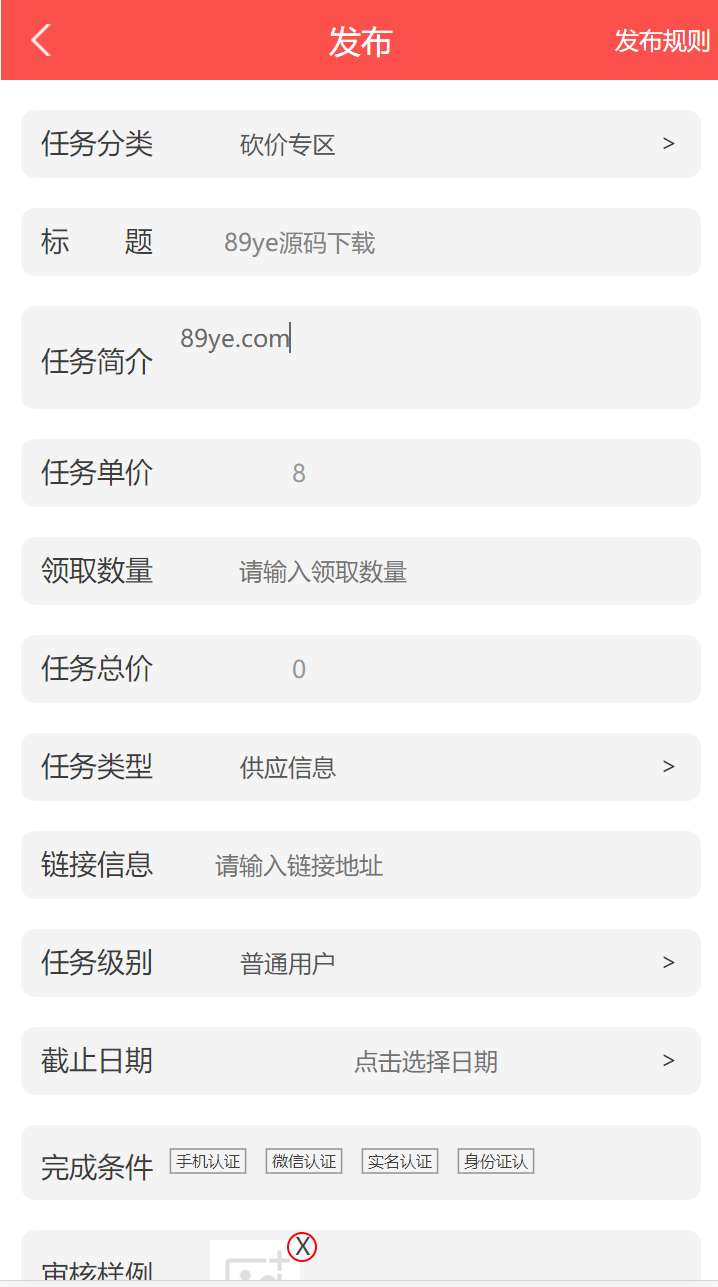Go back using the top-left arrow
Screen dimensions: 718x1287
[41, 40]
